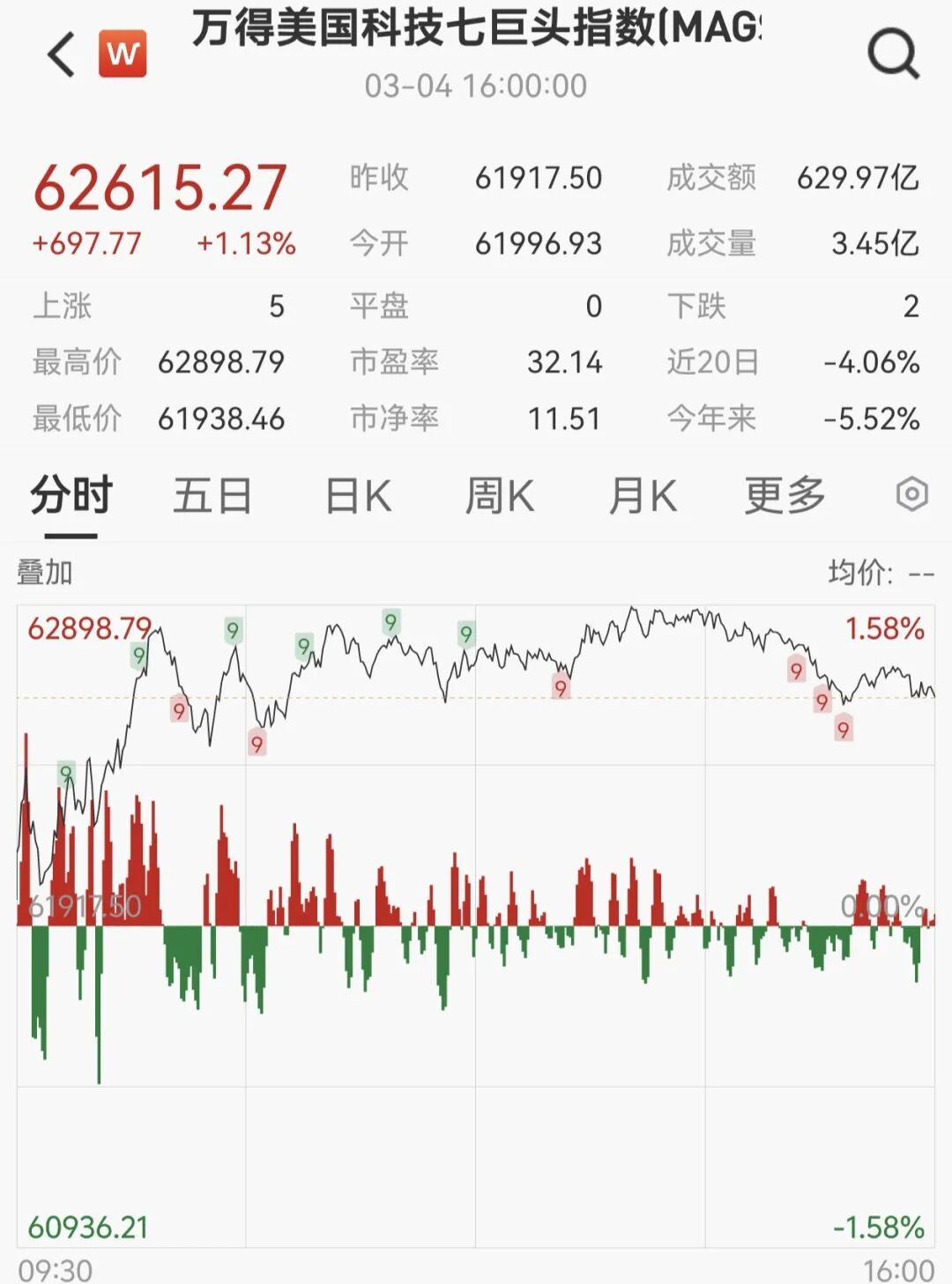Click the red '9' sell signal marker at the chart's right end
952x1284 pixels.
pos(844,730)
